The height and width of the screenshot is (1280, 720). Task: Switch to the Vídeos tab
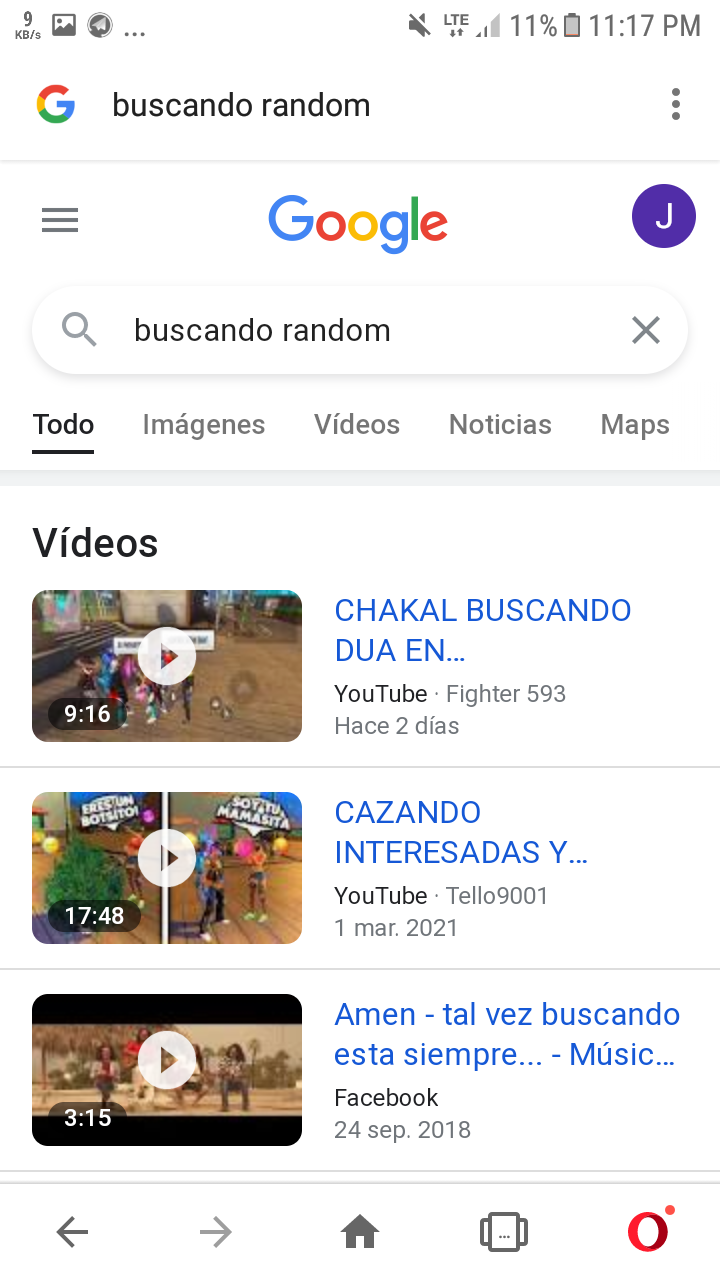tap(357, 425)
